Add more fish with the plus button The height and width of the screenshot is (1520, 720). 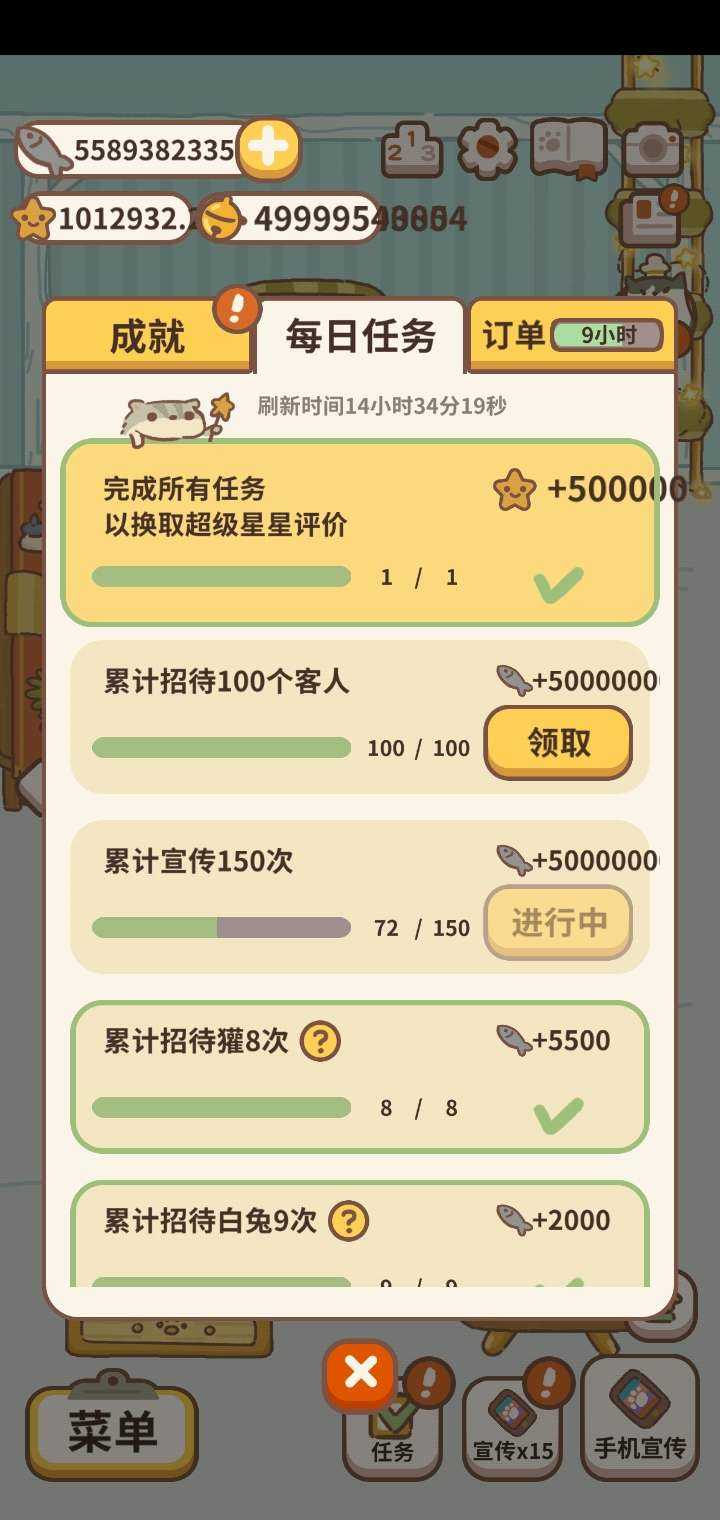click(x=268, y=150)
